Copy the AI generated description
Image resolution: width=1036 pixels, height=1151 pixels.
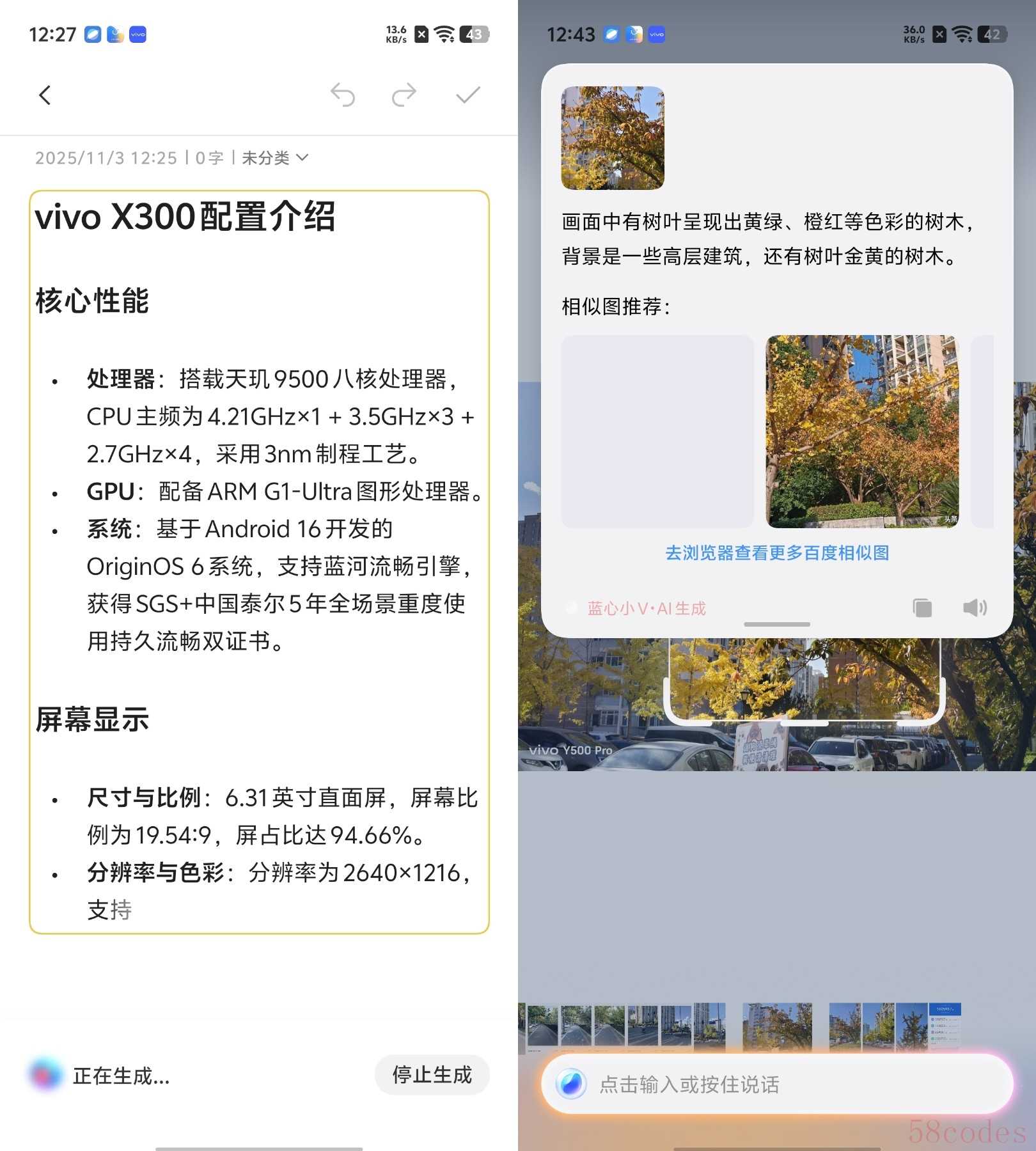click(922, 607)
